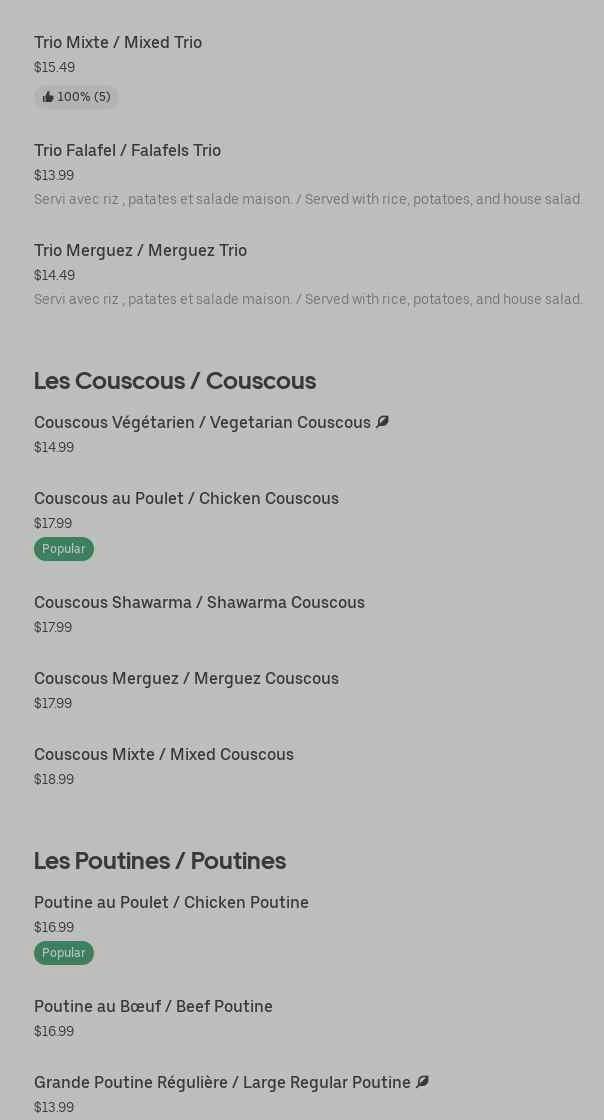Select the Shawarma Couscous item
Image resolution: width=604 pixels, height=1120 pixels.
[x=199, y=602]
